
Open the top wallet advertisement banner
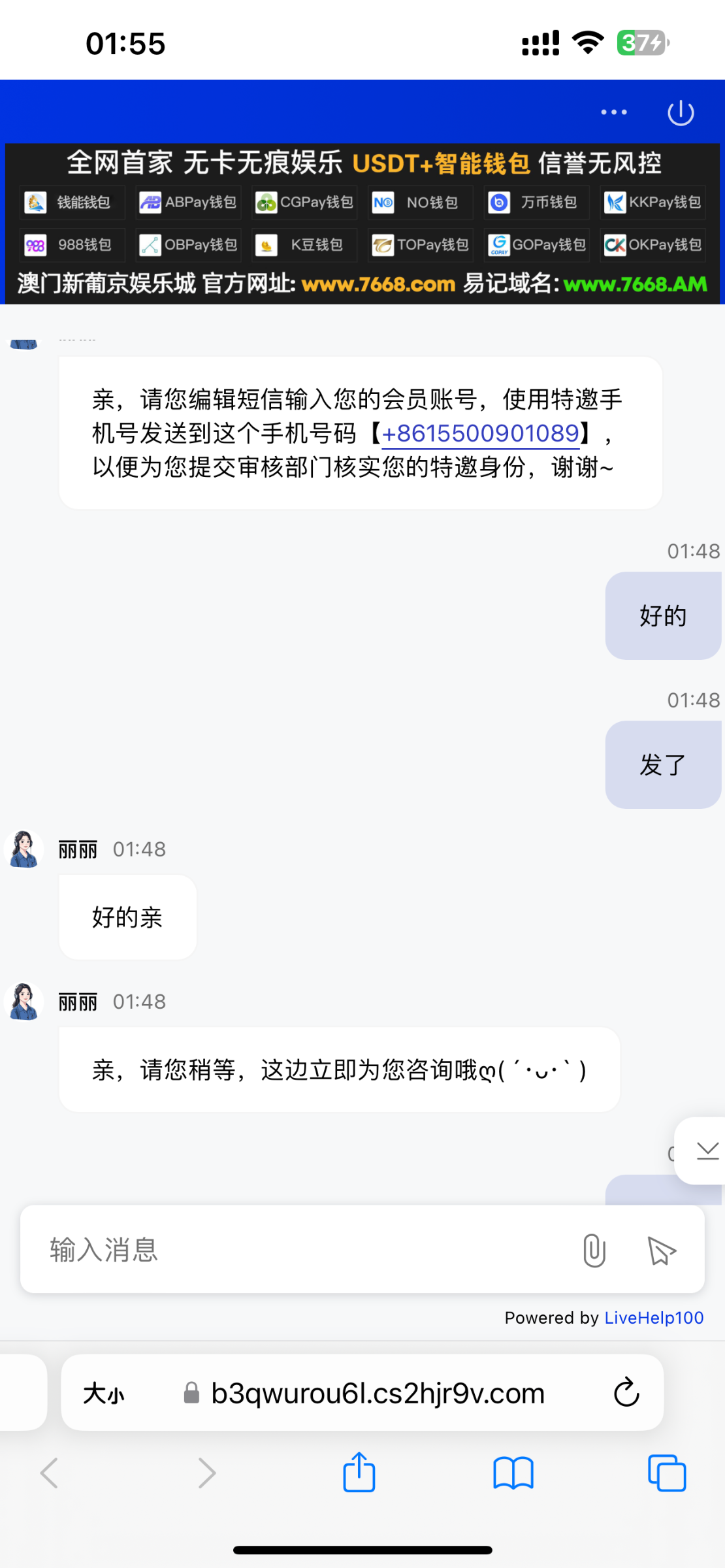(x=362, y=223)
